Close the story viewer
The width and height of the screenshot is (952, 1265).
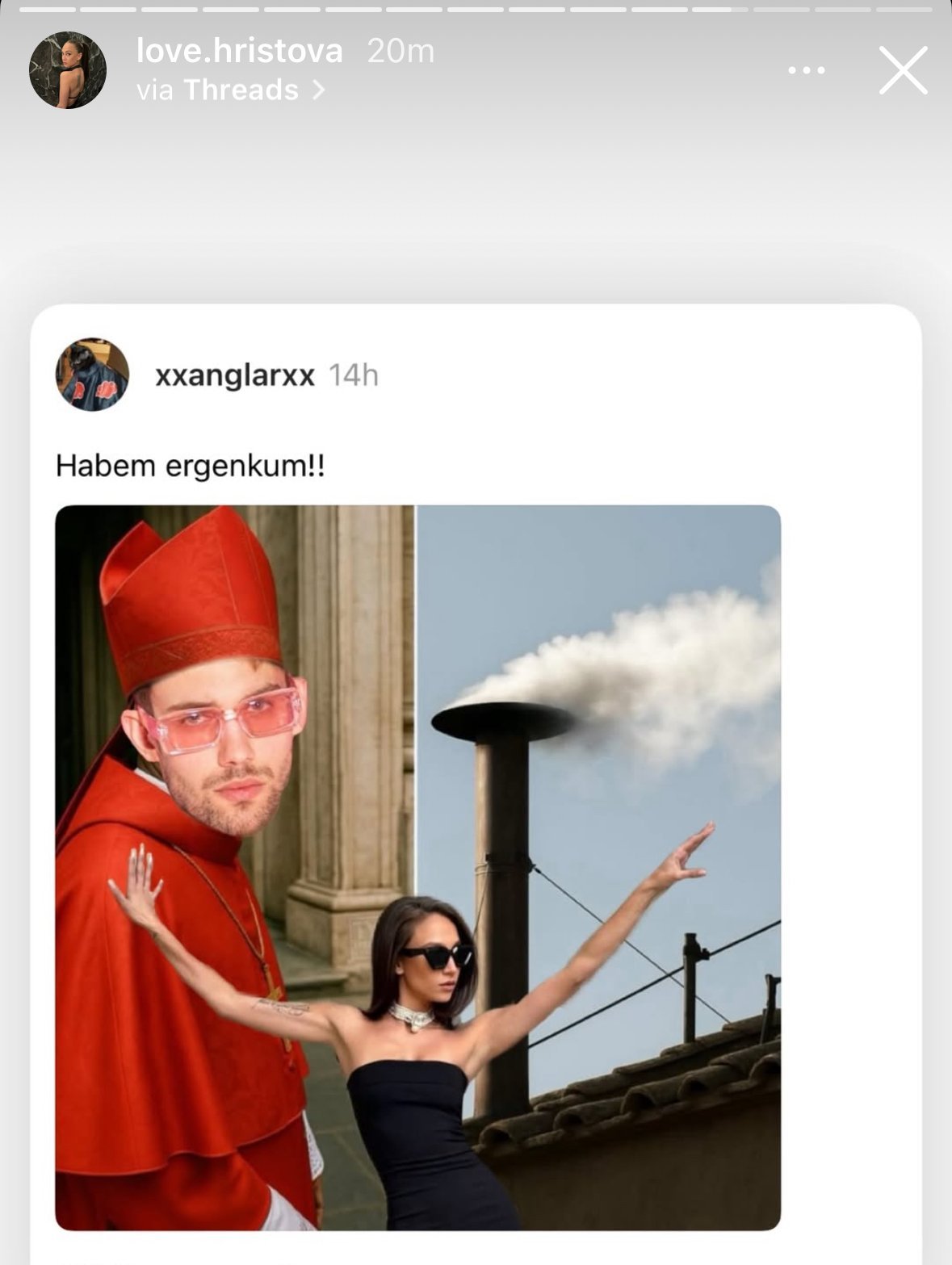903,70
